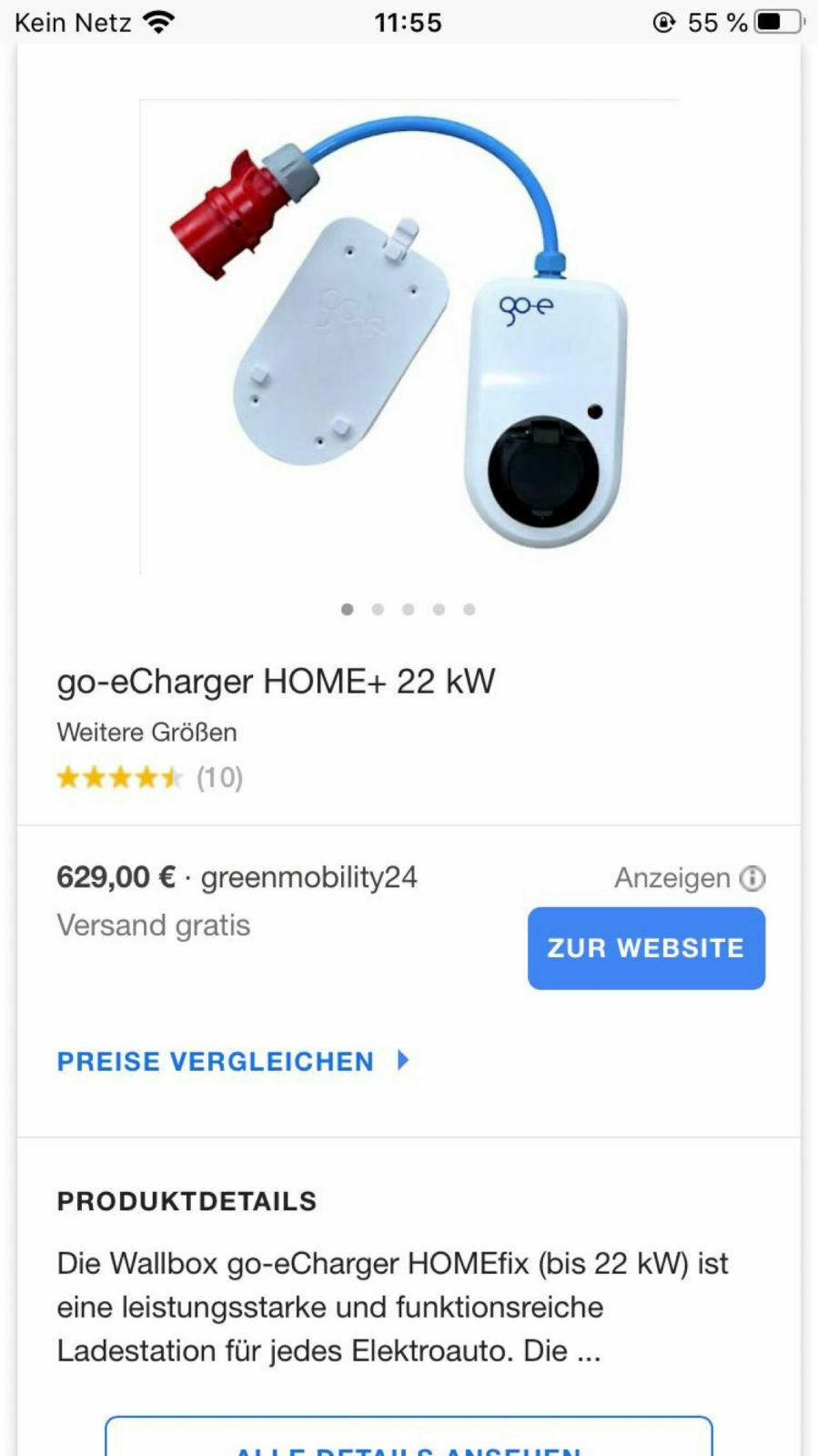Tap the last carousel indicator dot
The width and height of the screenshot is (818, 1456).
click(x=470, y=610)
